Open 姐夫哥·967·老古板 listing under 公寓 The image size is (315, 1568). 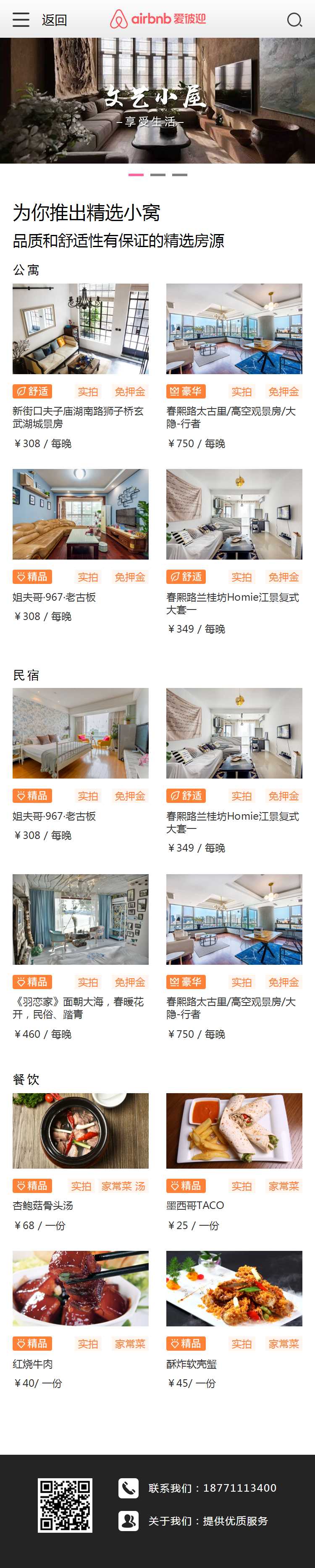[80, 514]
